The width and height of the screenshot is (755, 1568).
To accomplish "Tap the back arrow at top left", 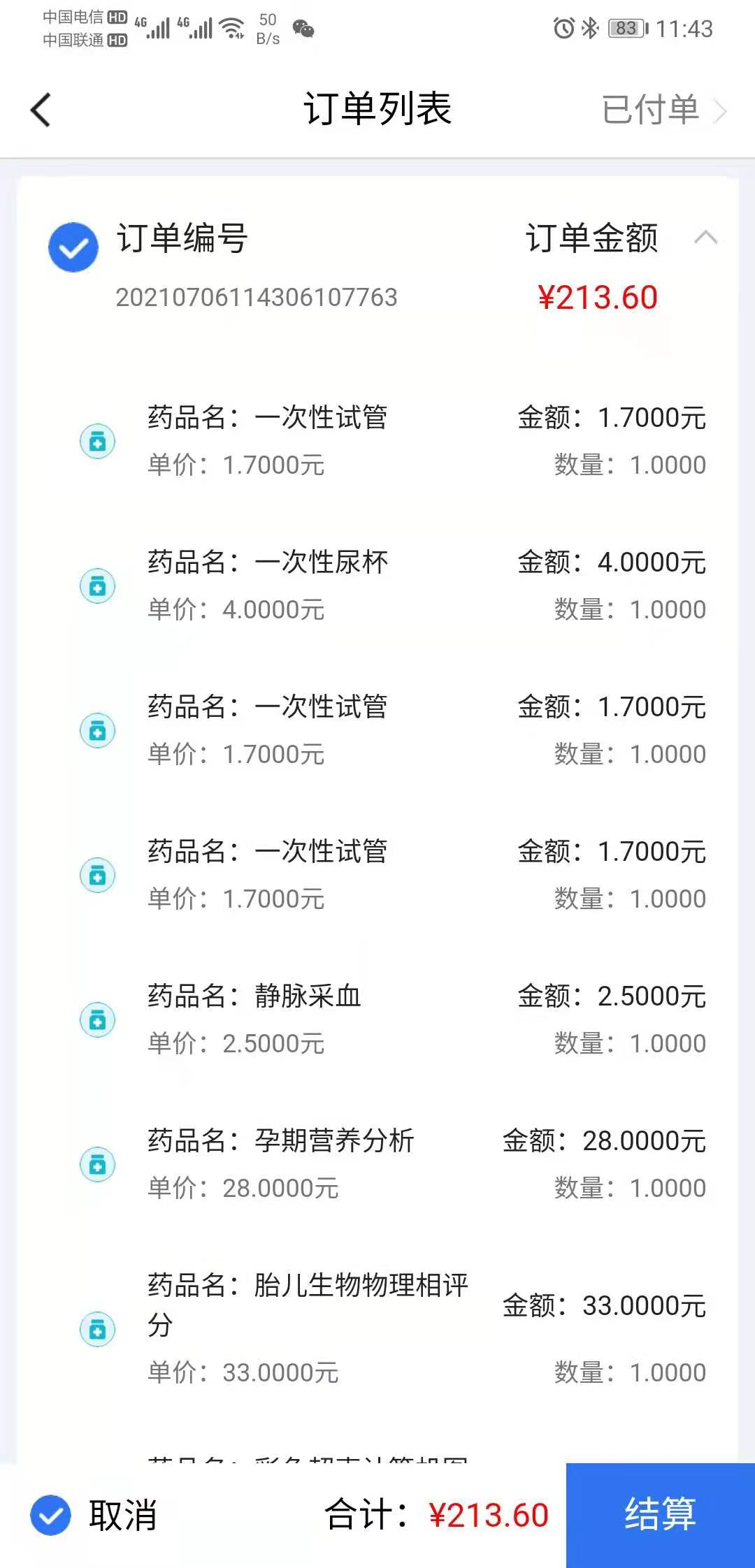I will tap(40, 110).
